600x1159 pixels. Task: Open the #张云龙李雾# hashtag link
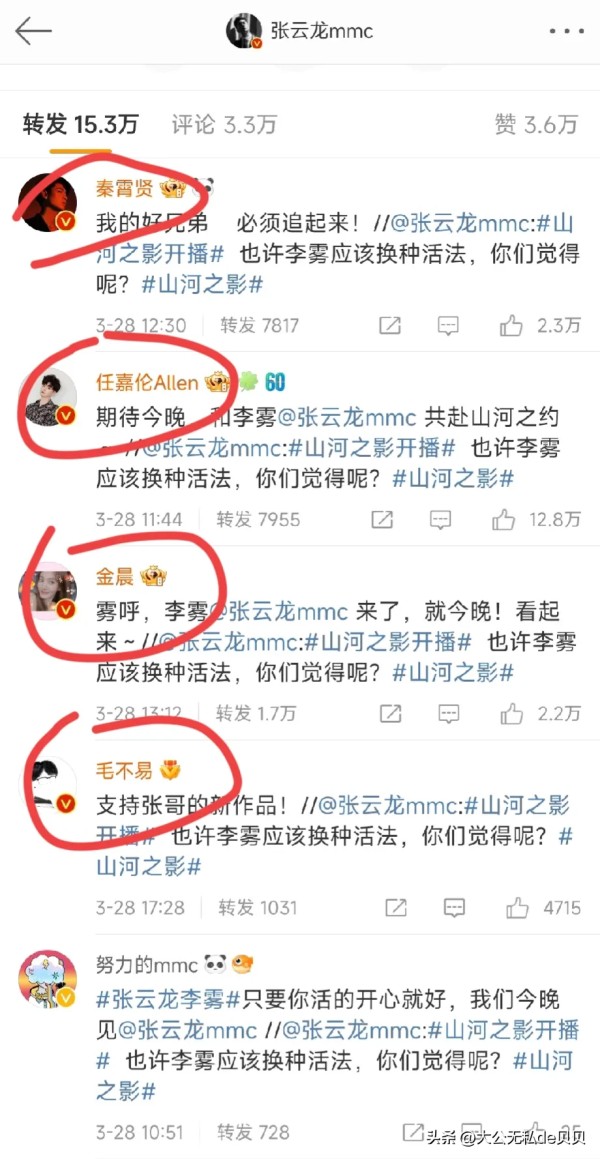pos(168,999)
